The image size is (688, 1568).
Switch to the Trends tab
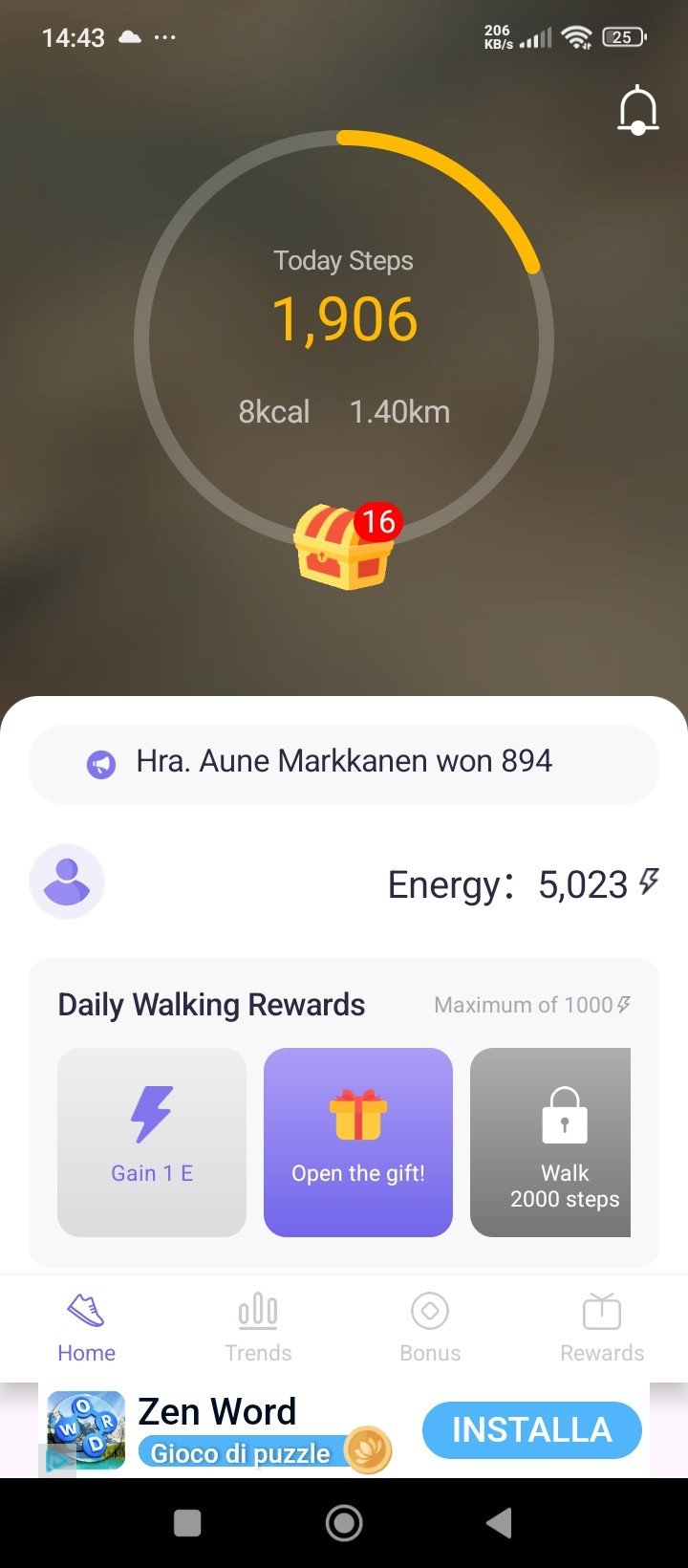(258, 1328)
